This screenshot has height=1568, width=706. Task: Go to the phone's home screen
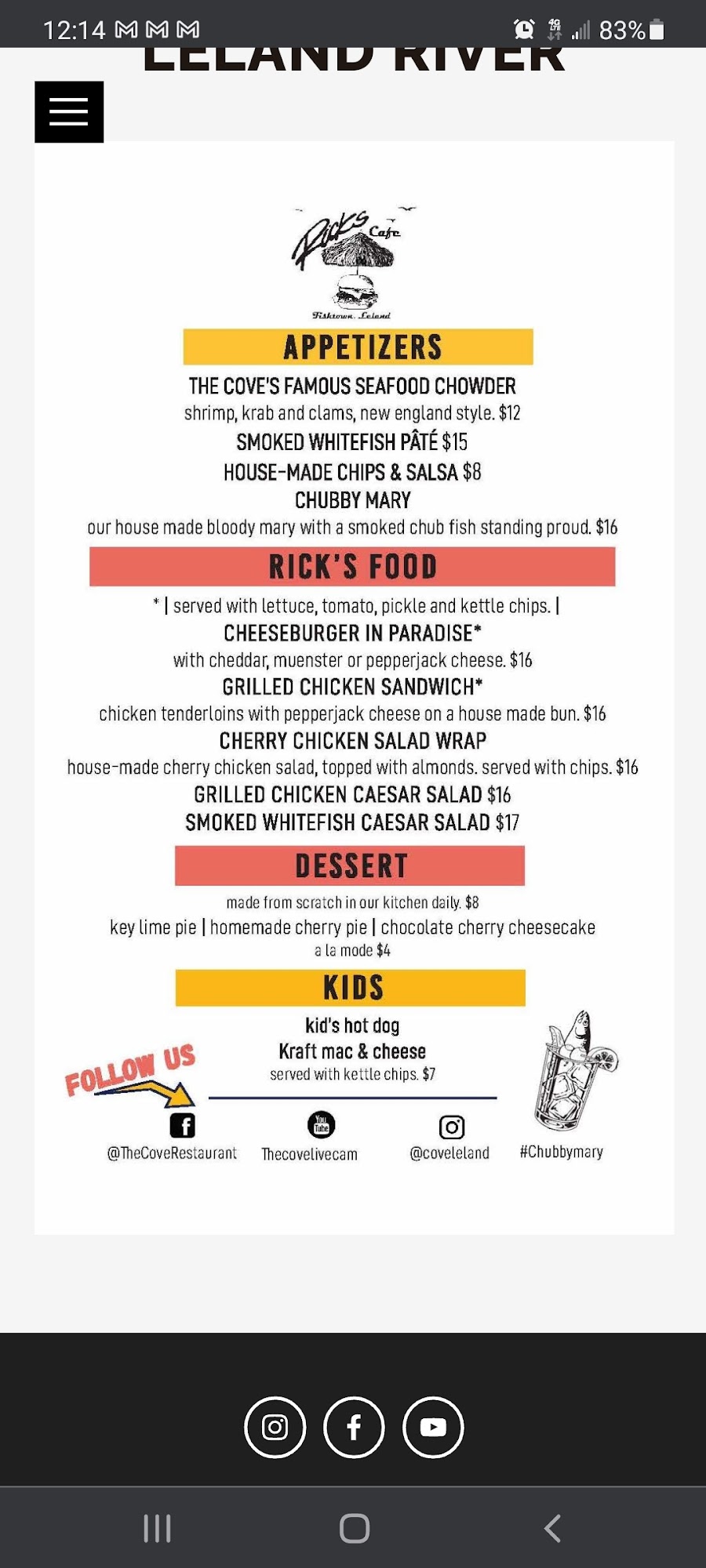coord(354,1528)
